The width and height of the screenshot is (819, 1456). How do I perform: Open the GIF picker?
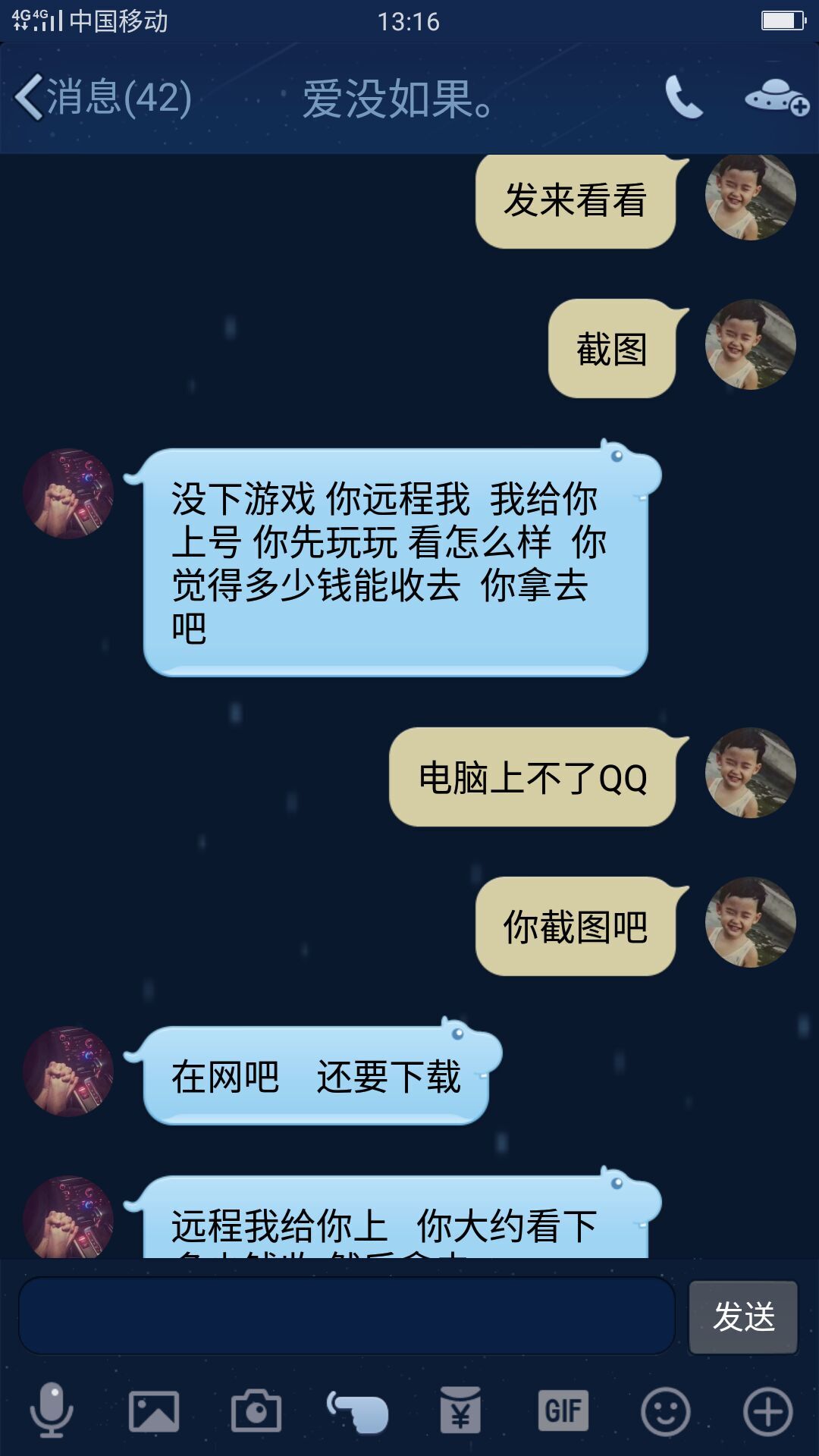(x=563, y=1410)
